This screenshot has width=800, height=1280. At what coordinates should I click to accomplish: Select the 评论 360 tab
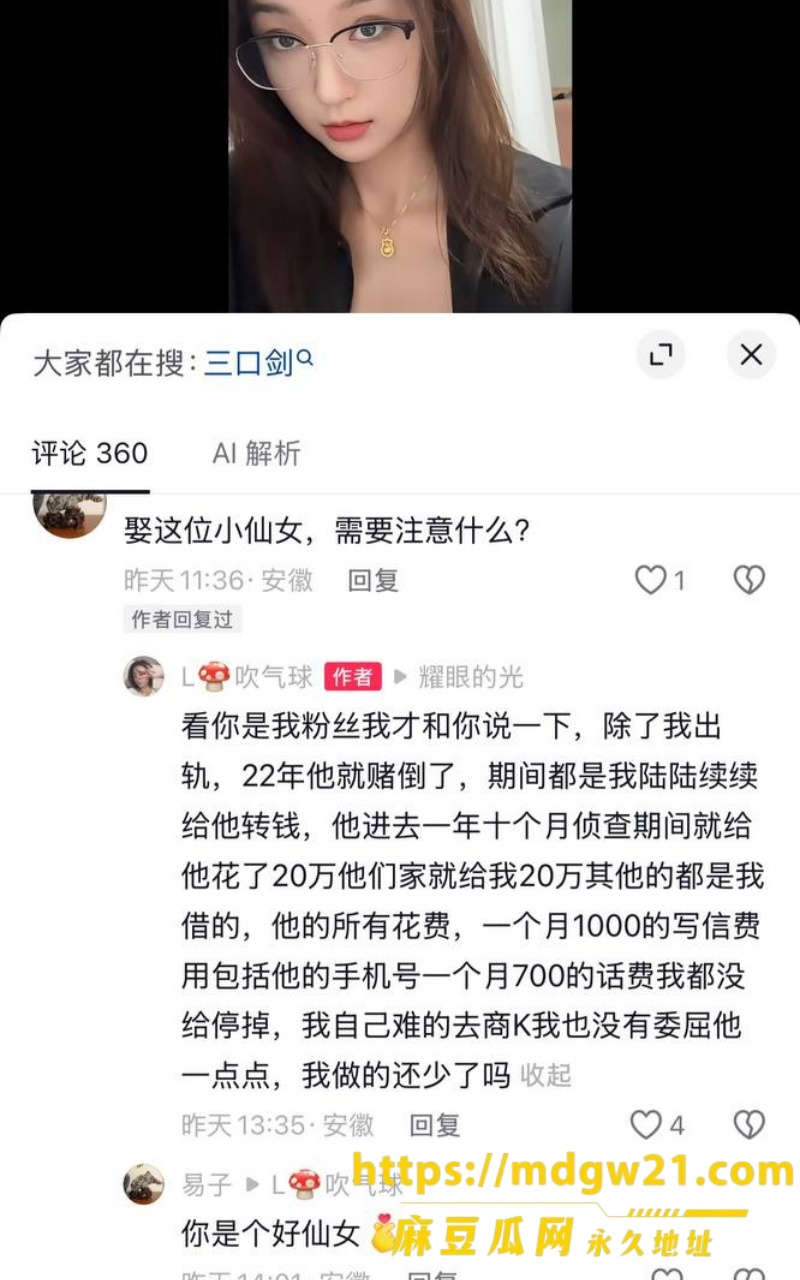90,453
